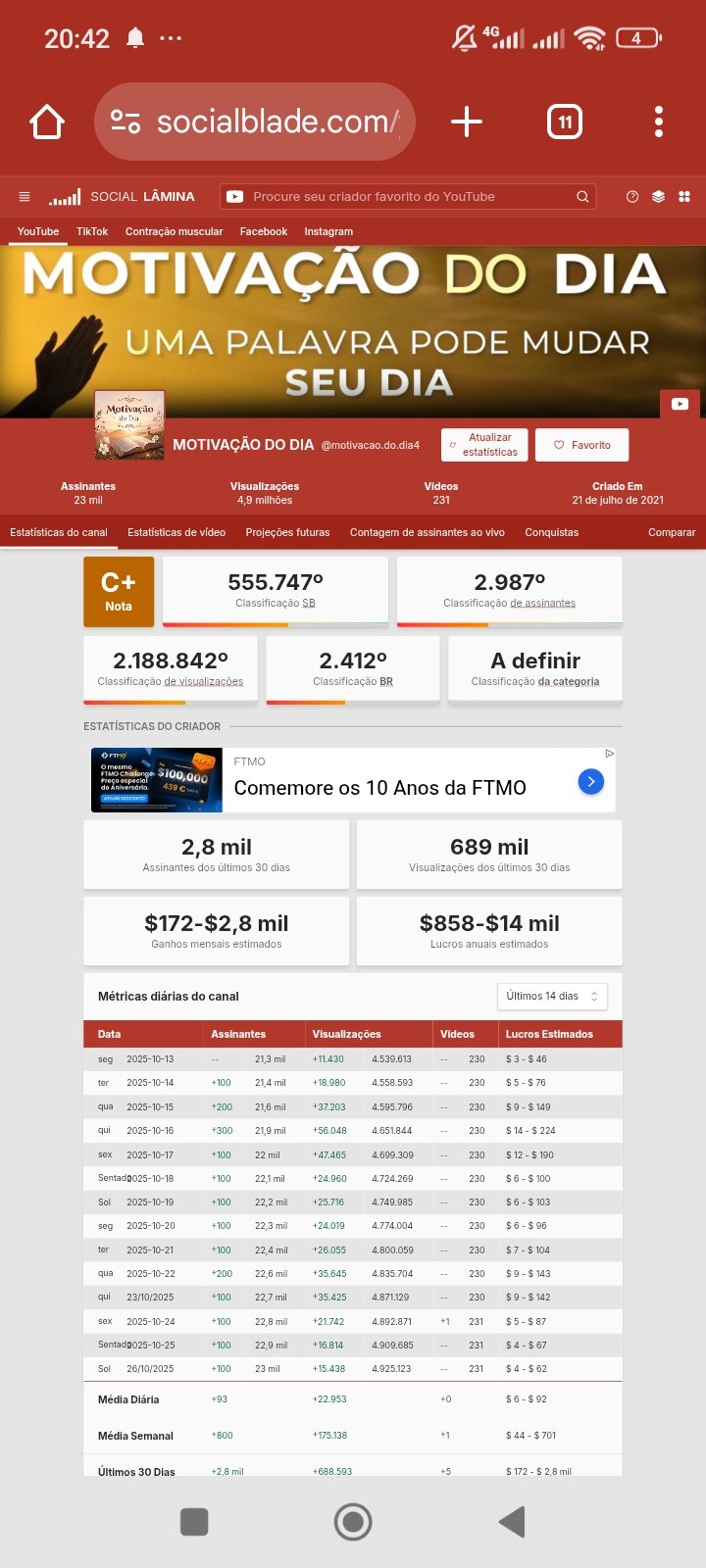Open a new browser tab
706x1568 pixels.
point(467,122)
